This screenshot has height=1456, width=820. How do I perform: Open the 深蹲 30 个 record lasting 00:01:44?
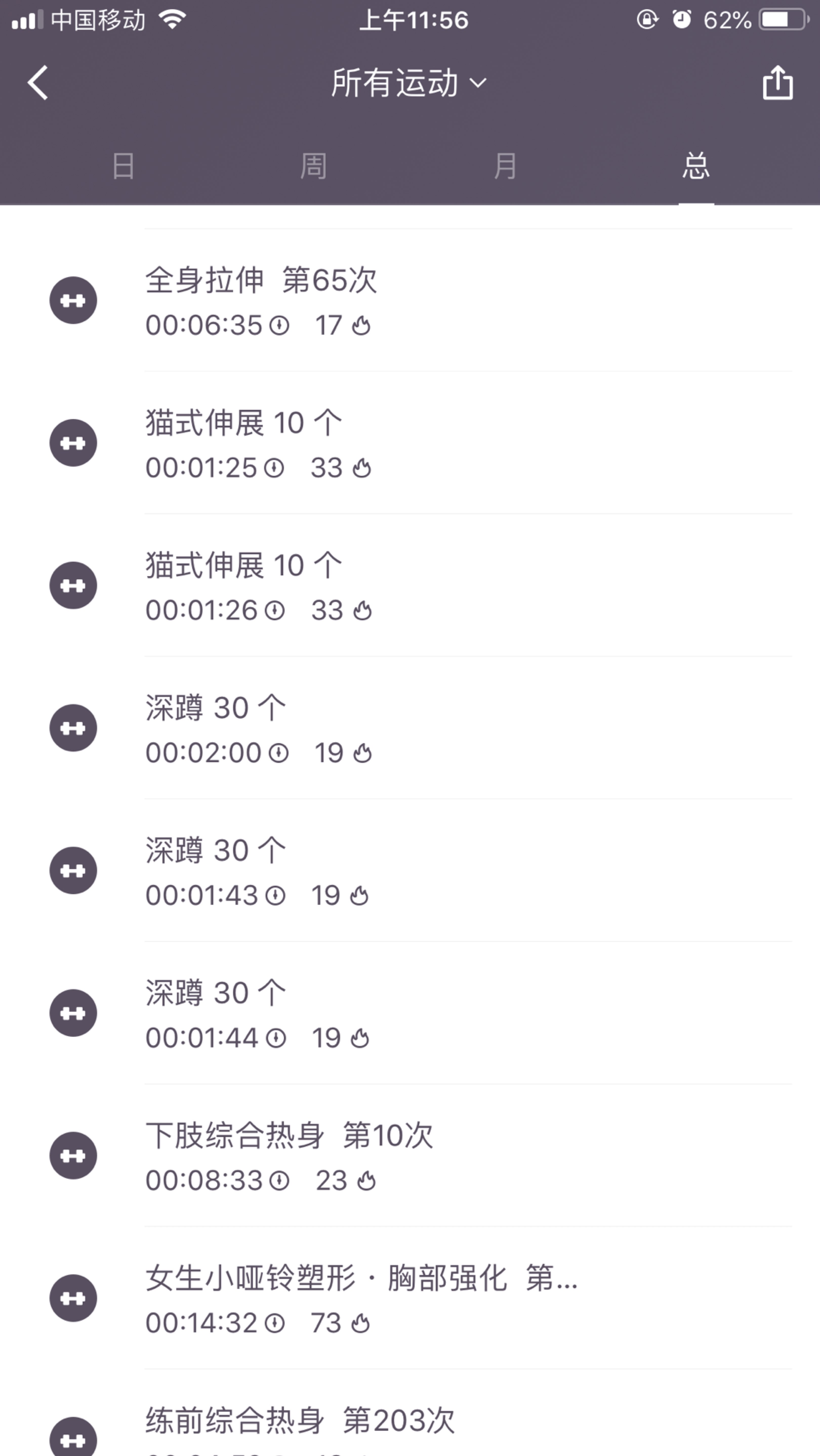point(410,1013)
